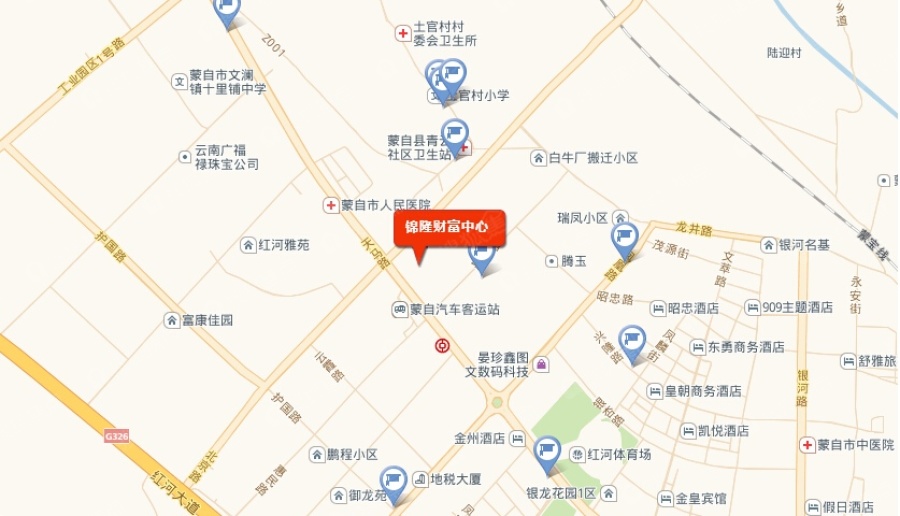
Task: Open the blue pin beside 御龙苑
Action: click(x=394, y=484)
